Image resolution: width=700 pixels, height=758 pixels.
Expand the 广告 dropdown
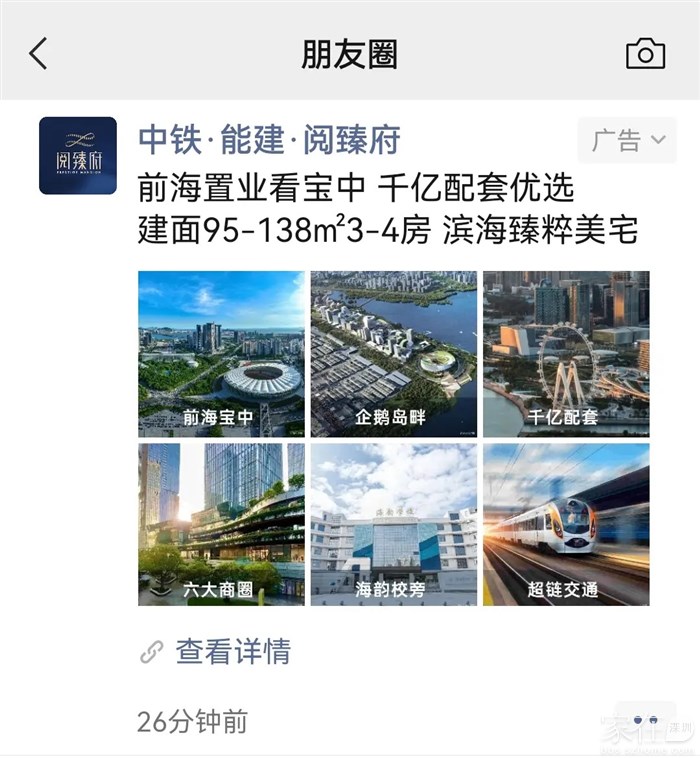tap(627, 140)
